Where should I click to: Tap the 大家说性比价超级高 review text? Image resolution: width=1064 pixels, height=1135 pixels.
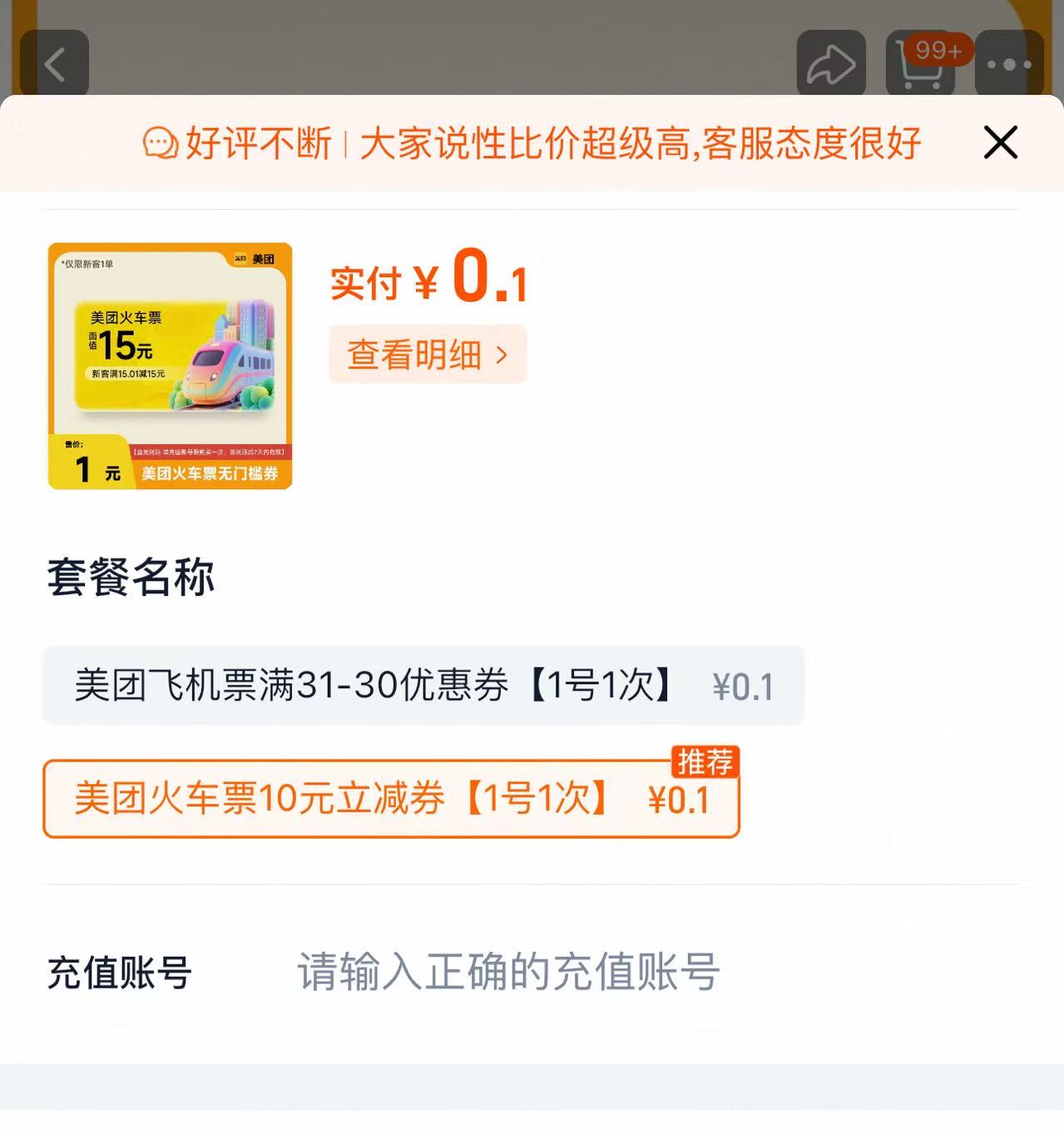[x=641, y=143]
